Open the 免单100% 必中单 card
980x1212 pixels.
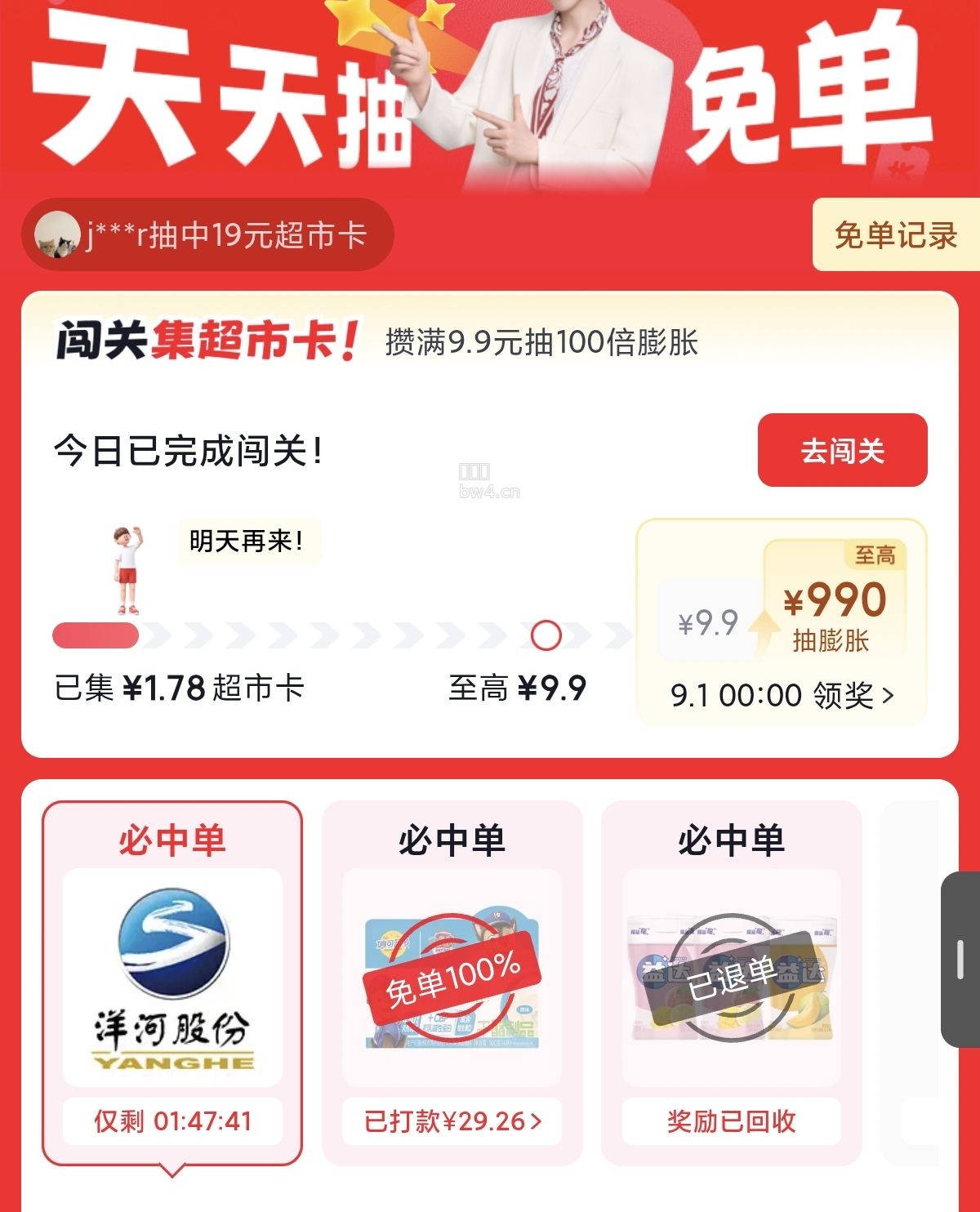(x=452, y=983)
